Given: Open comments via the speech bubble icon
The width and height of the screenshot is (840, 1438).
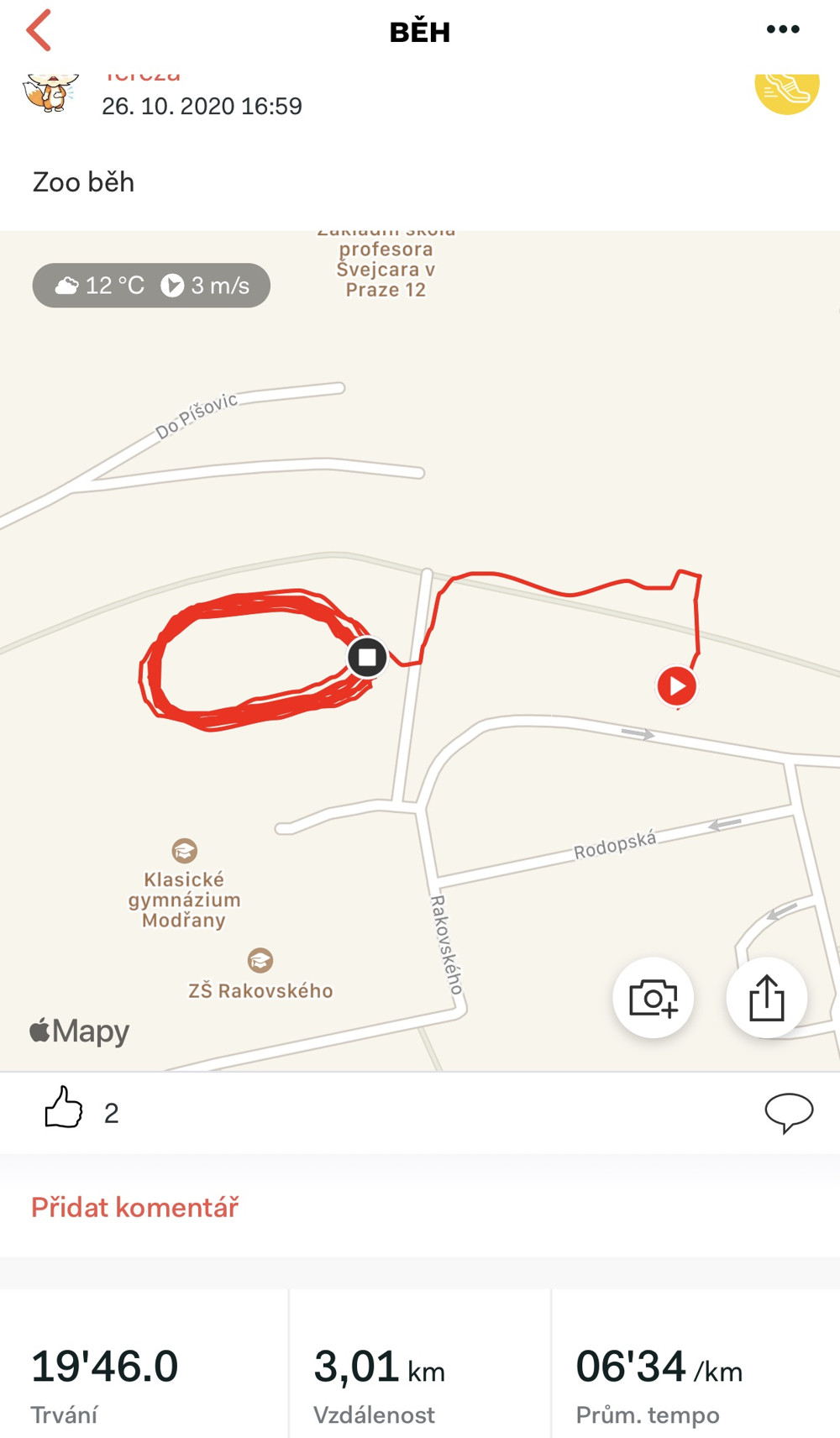Looking at the screenshot, I should click(789, 1113).
